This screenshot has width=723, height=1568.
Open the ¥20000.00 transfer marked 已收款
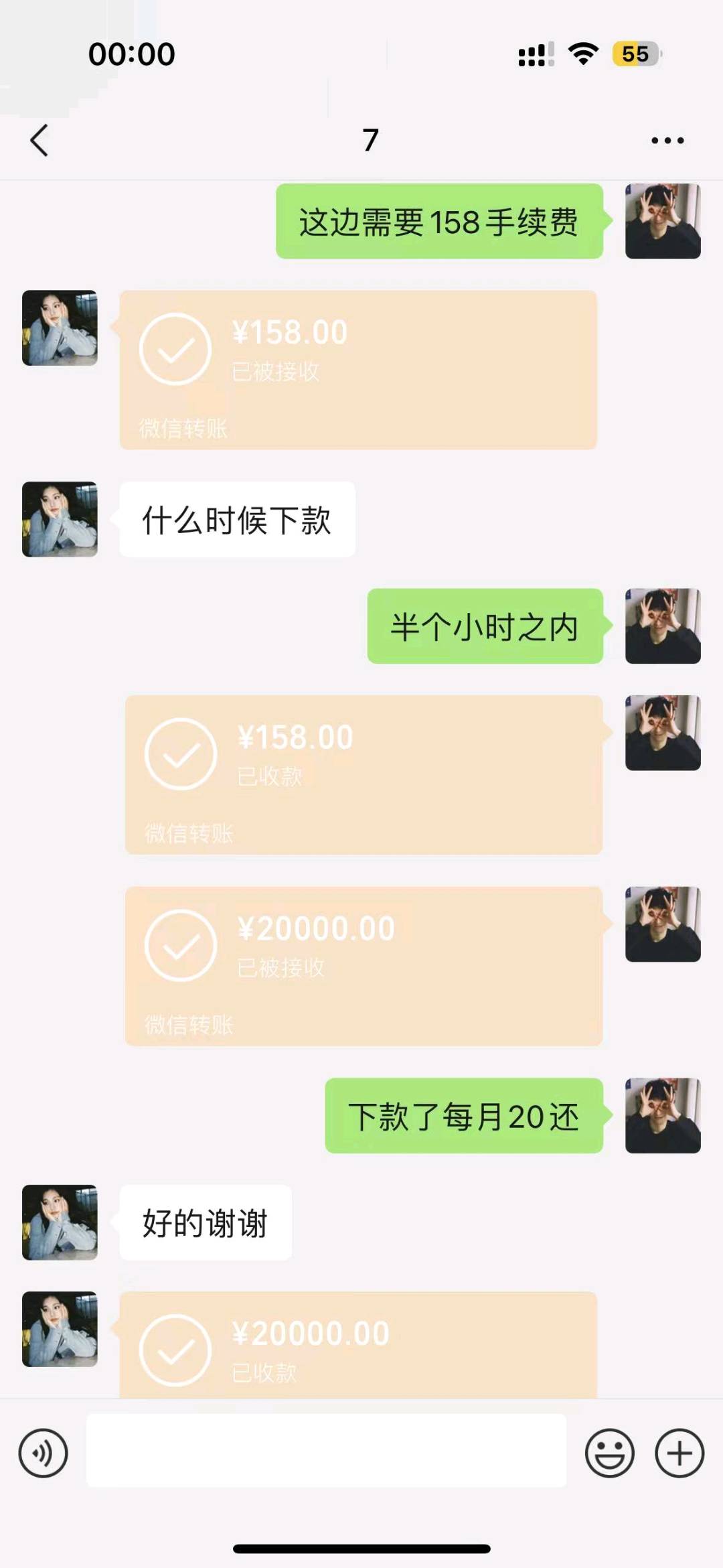[x=357, y=1346]
